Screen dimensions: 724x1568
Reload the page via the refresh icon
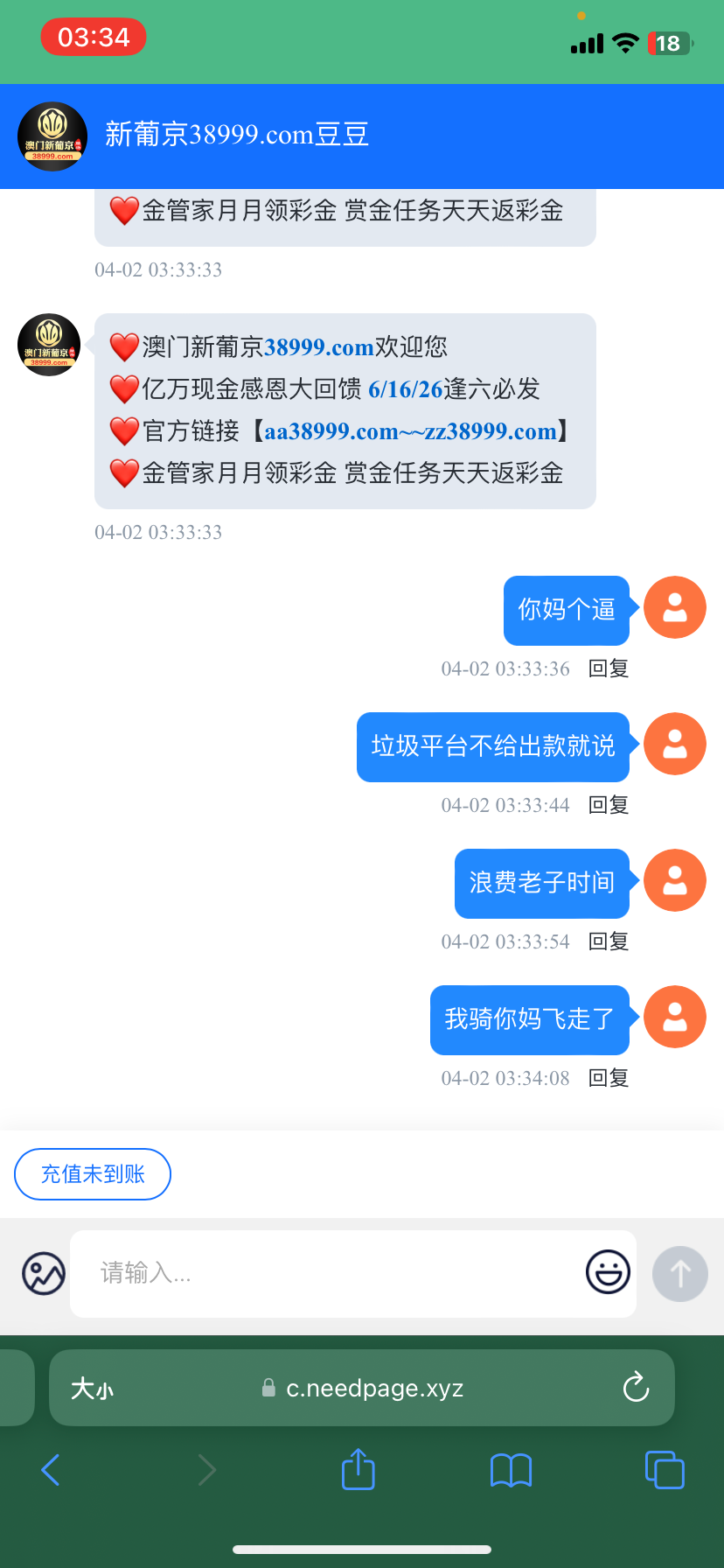(x=636, y=1388)
